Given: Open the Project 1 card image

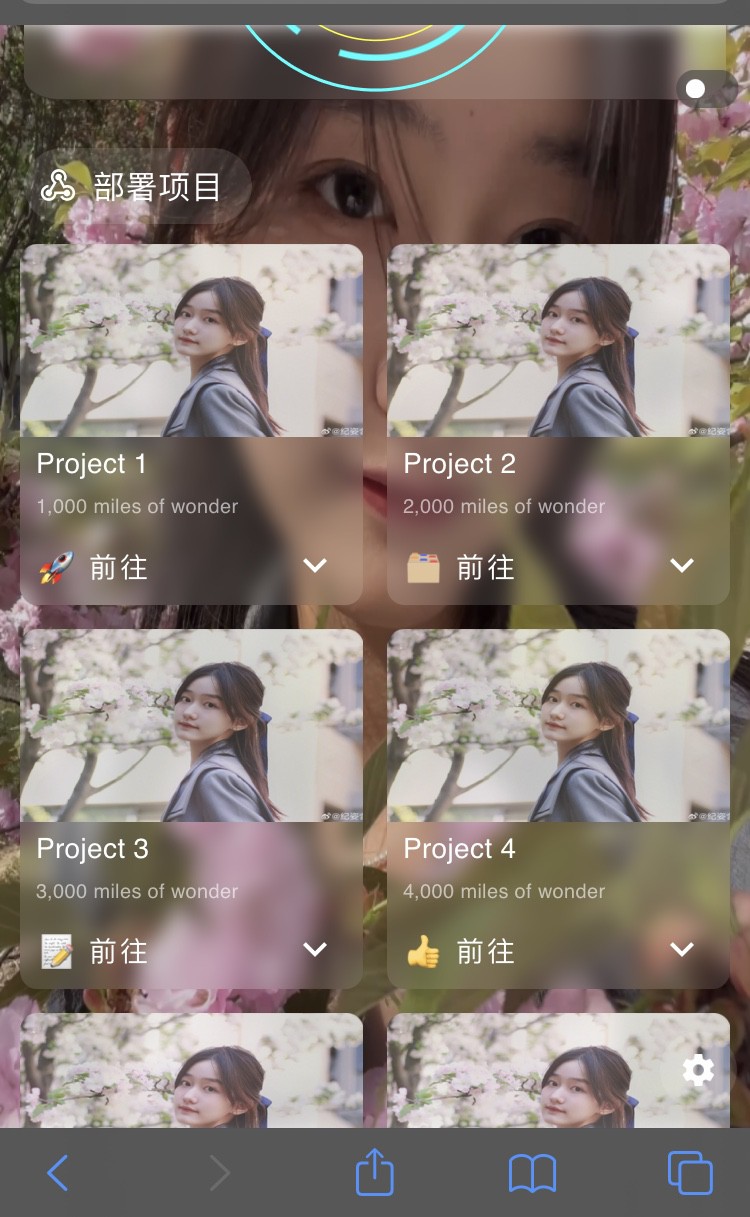Looking at the screenshot, I should (x=191, y=340).
